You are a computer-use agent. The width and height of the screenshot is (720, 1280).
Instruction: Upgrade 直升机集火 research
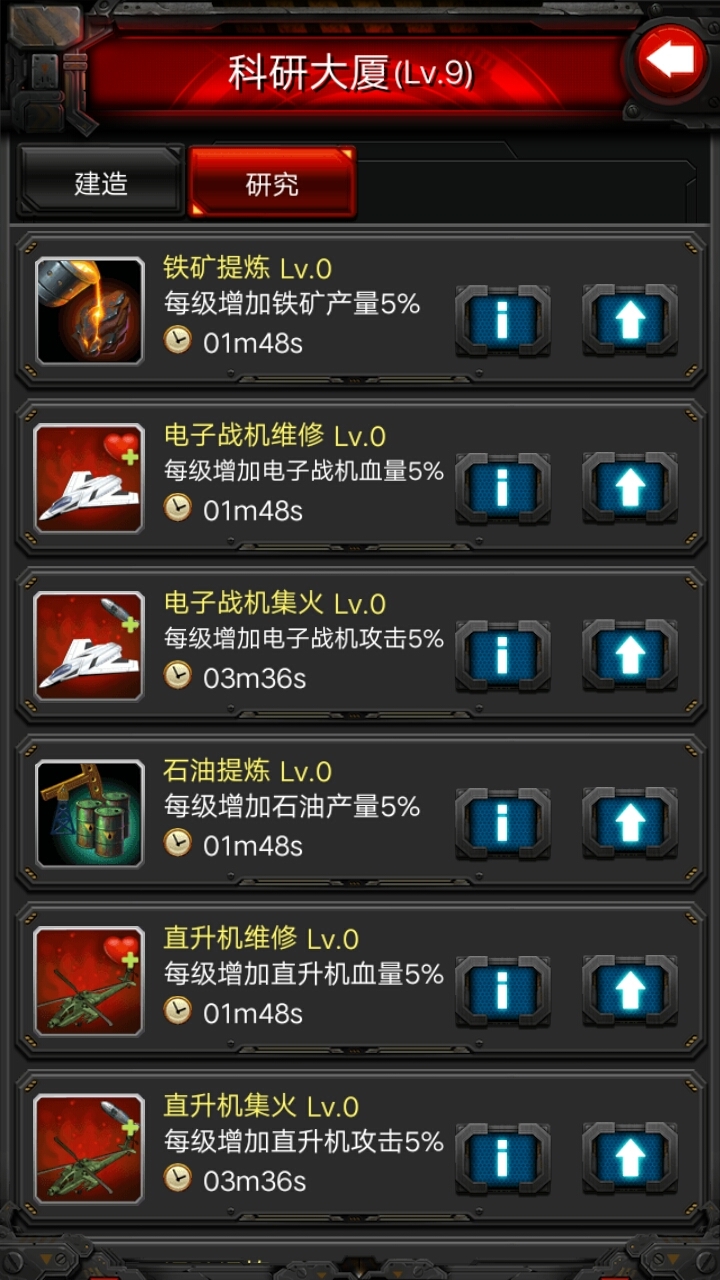[629, 1158]
